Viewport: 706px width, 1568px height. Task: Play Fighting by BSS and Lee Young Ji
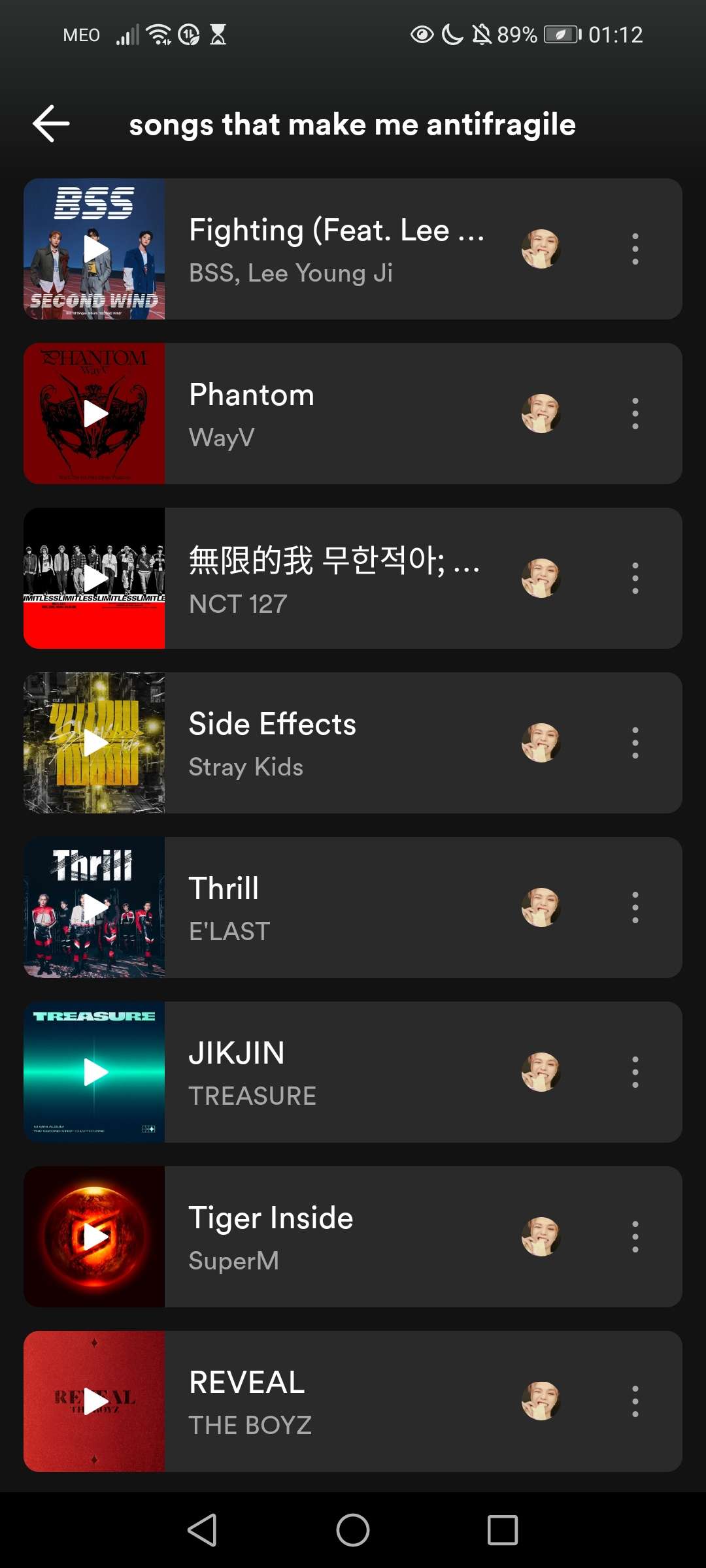point(95,249)
